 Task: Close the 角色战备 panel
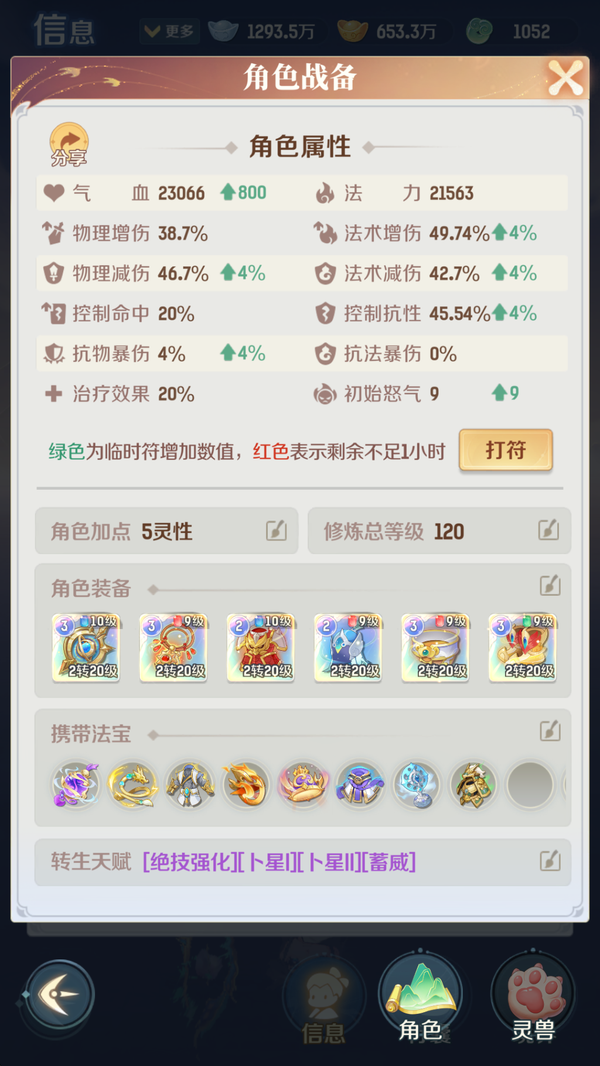(565, 78)
